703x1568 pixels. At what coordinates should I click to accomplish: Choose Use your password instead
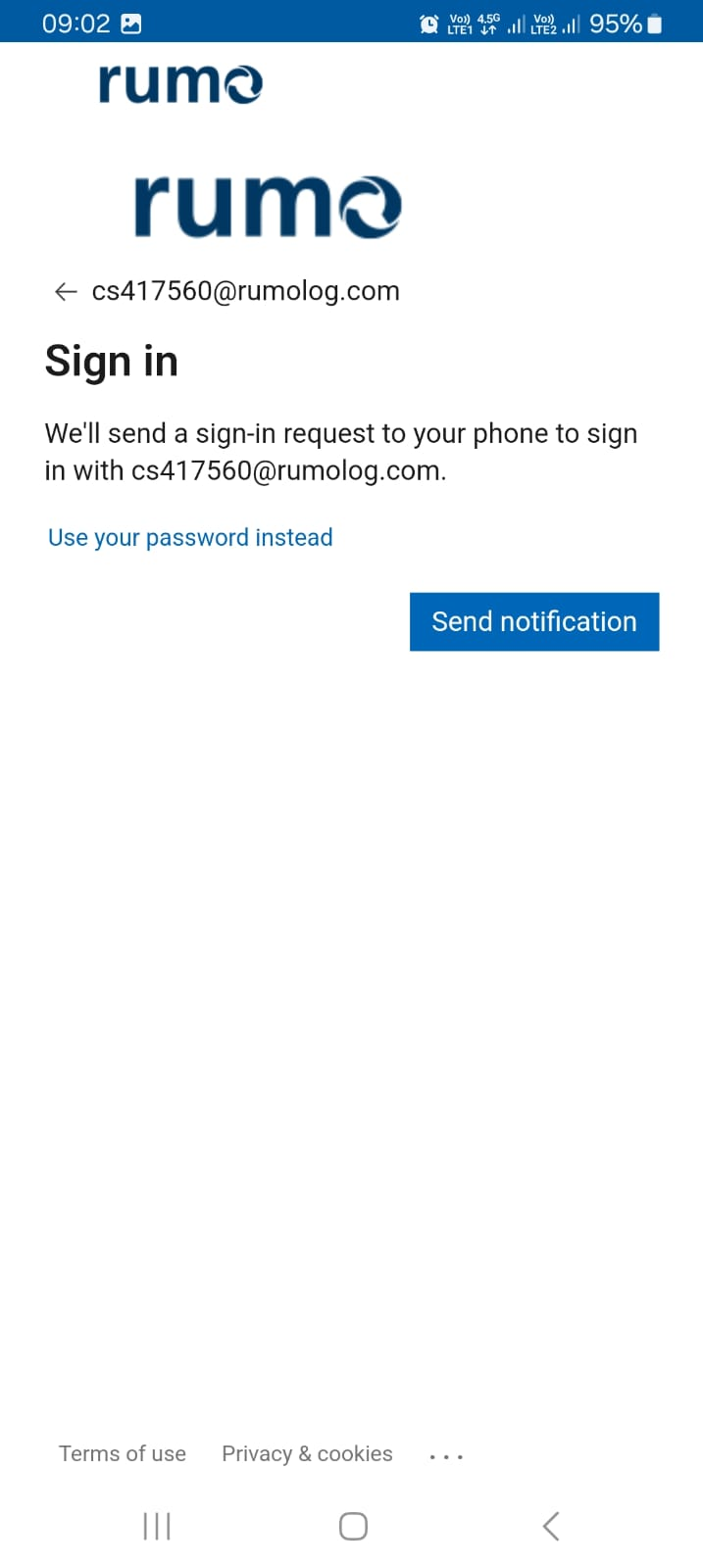(x=190, y=537)
